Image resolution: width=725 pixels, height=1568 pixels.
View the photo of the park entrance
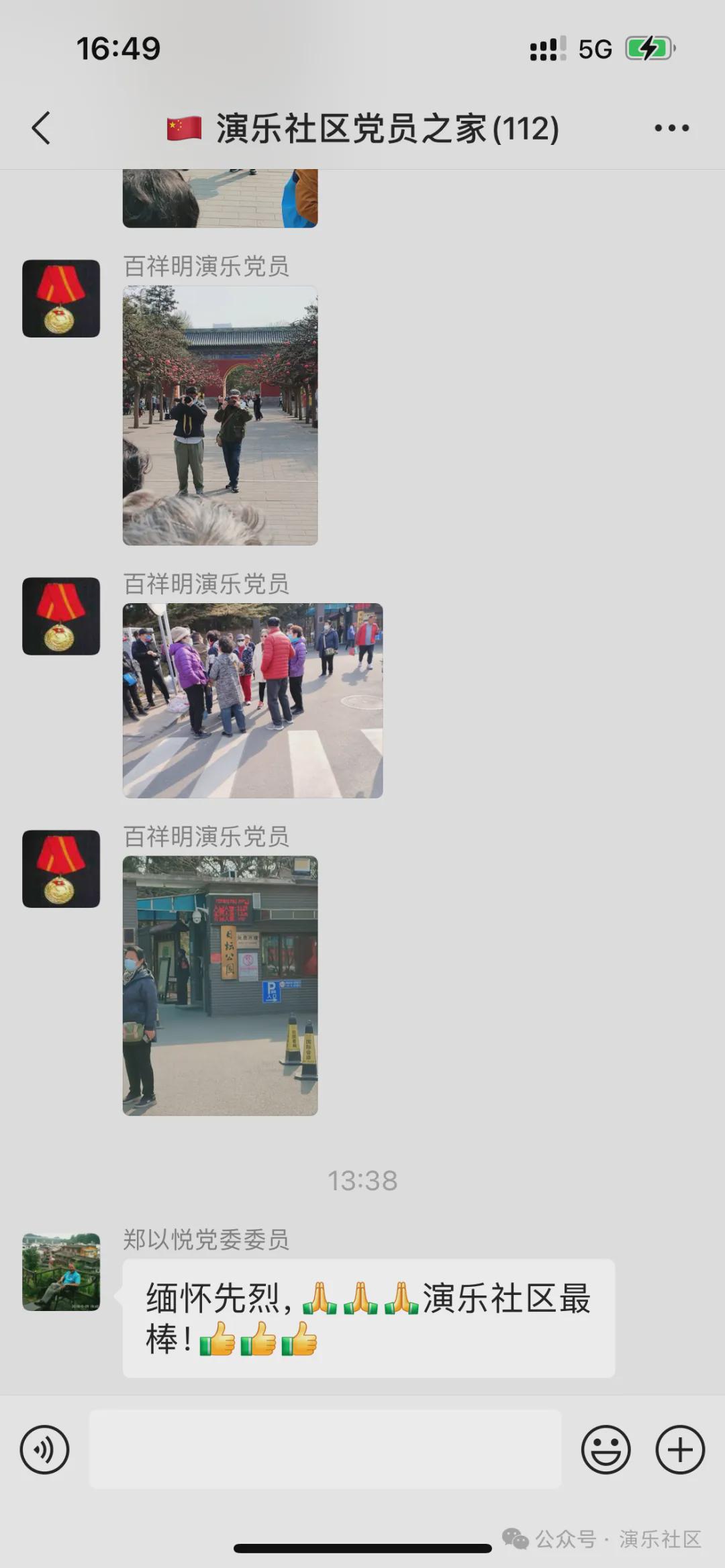pos(220,985)
